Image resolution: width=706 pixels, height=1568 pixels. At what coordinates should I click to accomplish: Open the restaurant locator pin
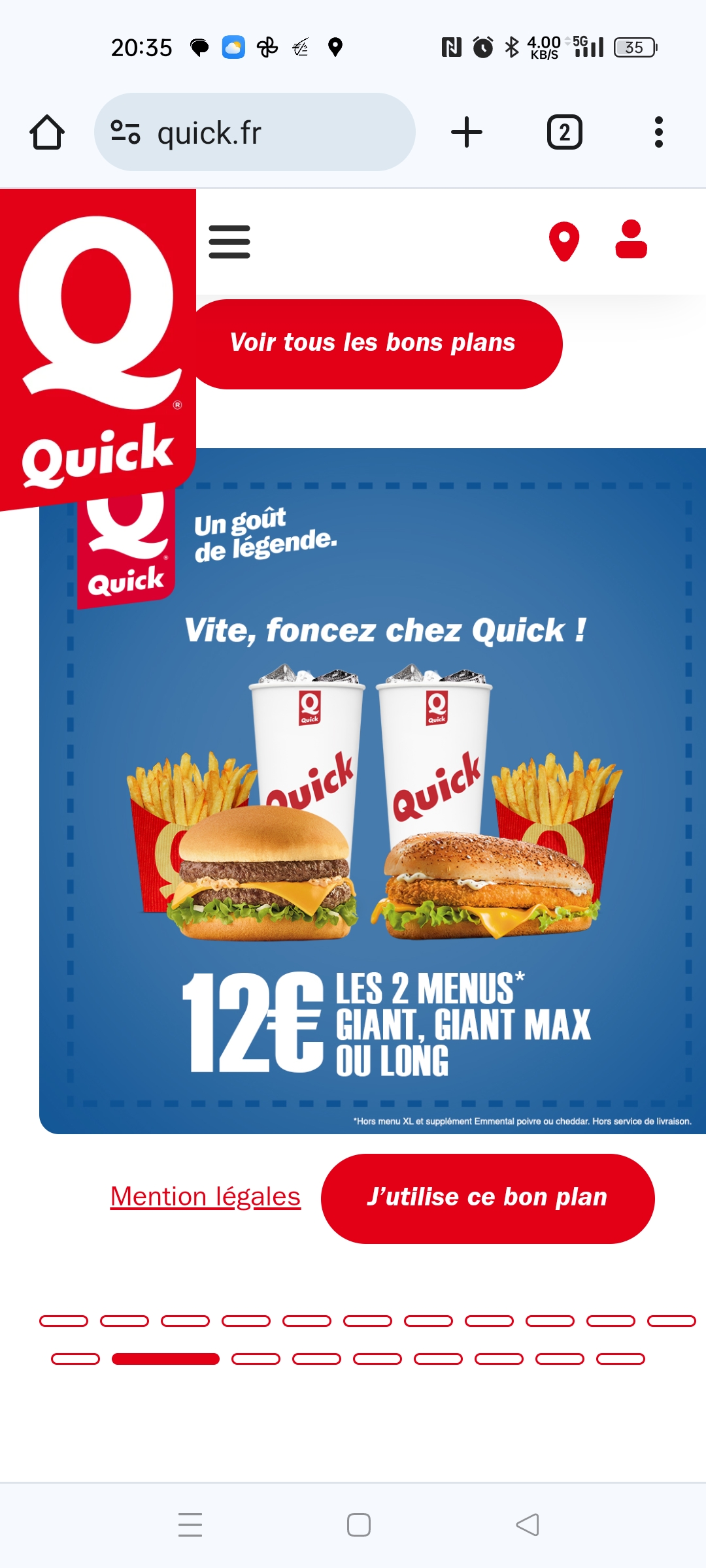[x=564, y=242]
